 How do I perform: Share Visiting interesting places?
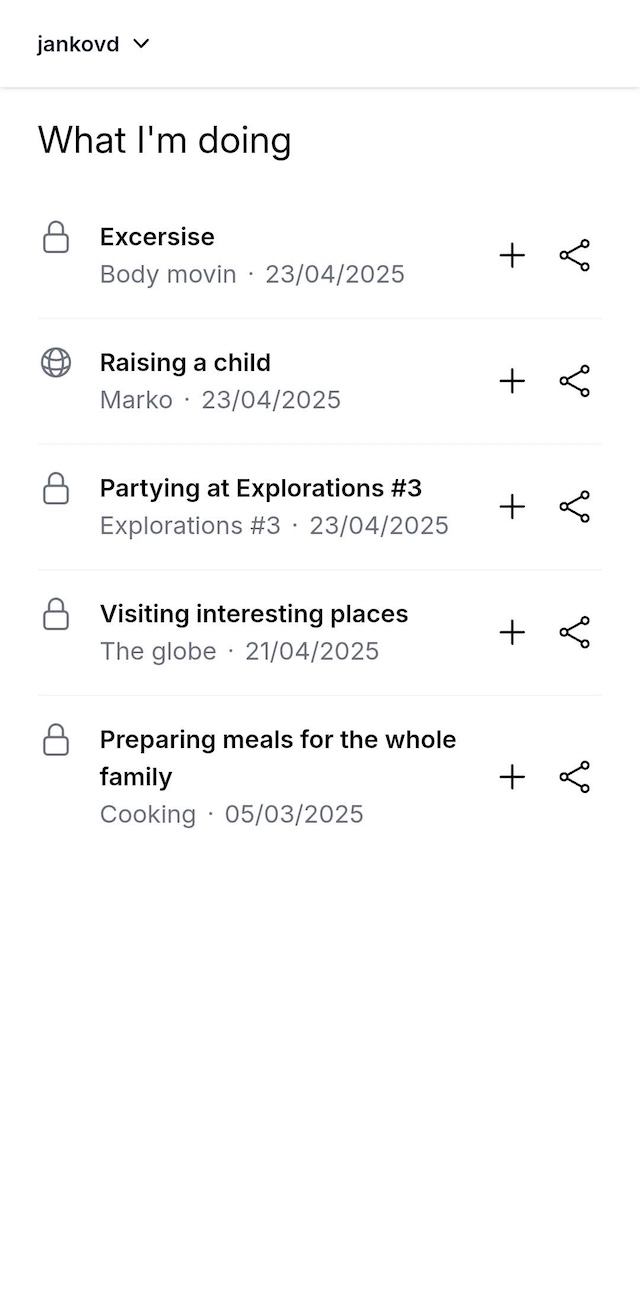tap(574, 632)
